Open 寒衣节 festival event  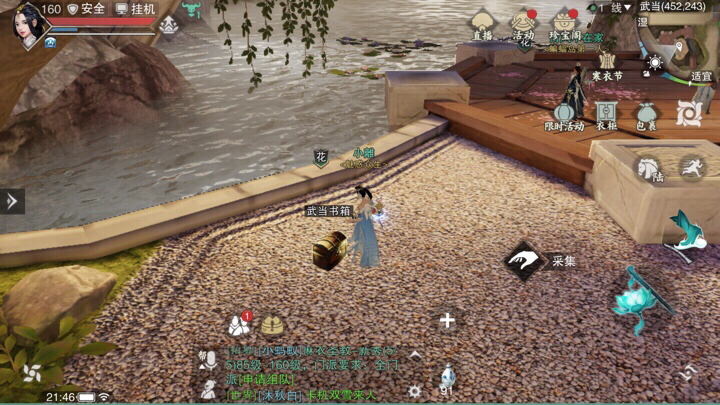coord(606,64)
